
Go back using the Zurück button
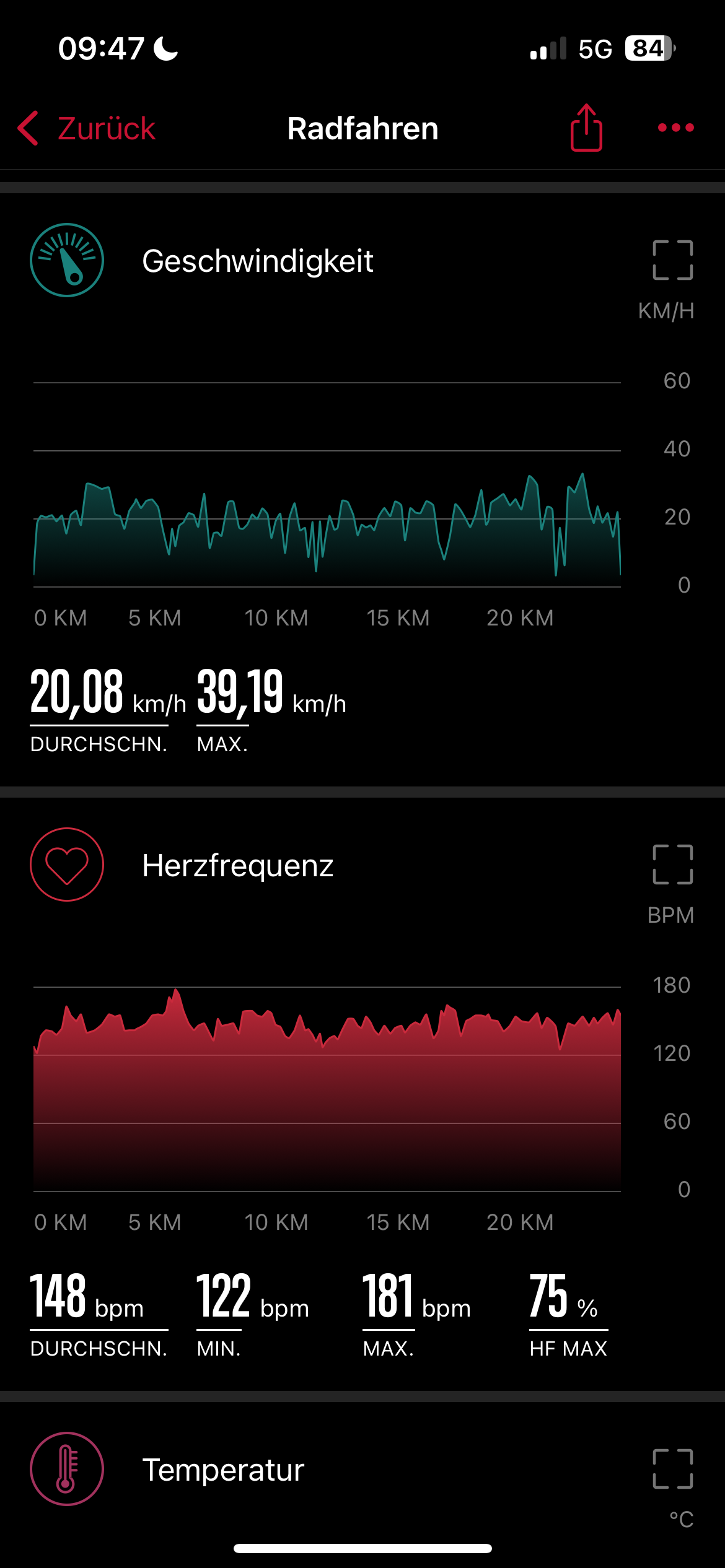click(87, 129)
